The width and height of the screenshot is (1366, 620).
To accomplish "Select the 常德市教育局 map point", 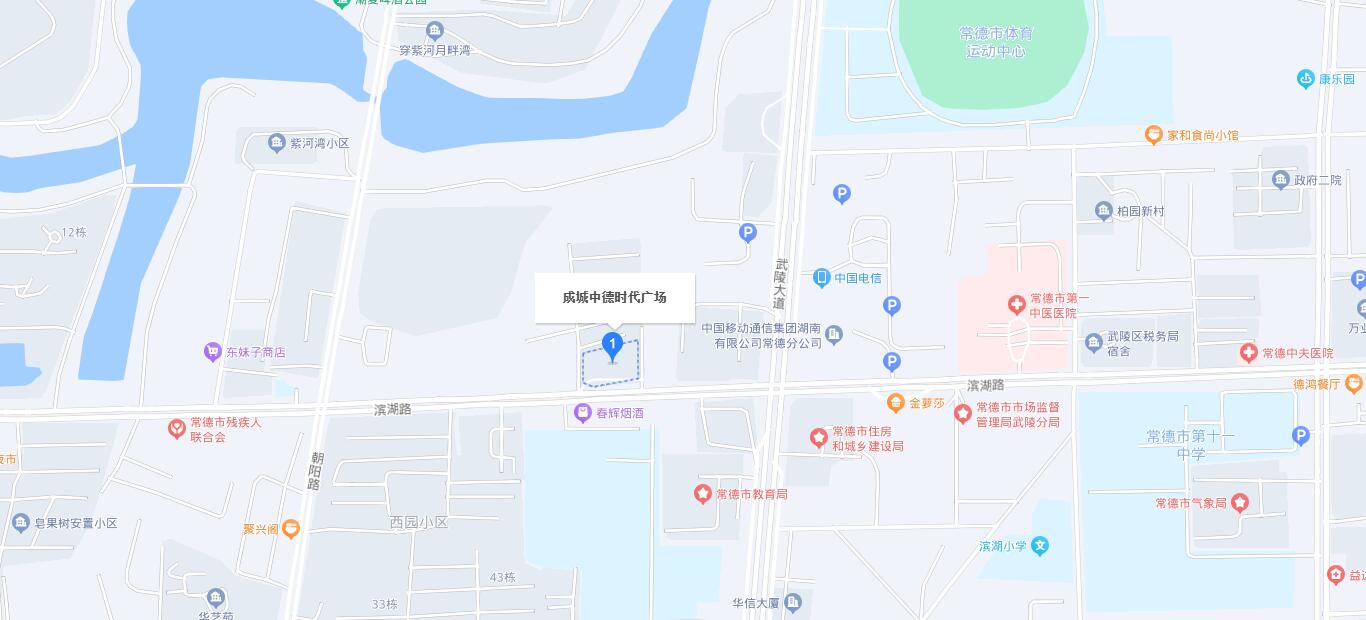I will pos(703,494).
